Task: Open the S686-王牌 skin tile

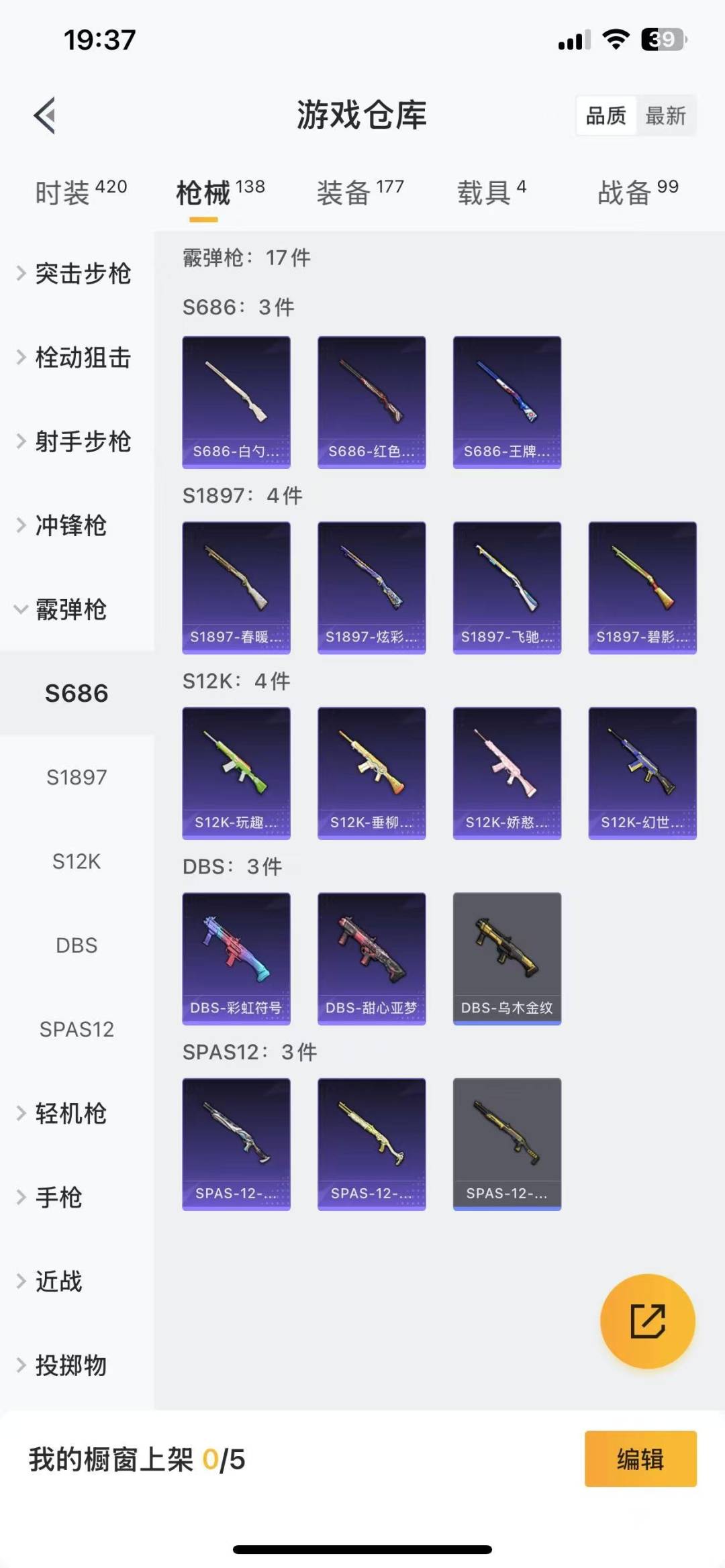Action: click(x=507, y=402)
